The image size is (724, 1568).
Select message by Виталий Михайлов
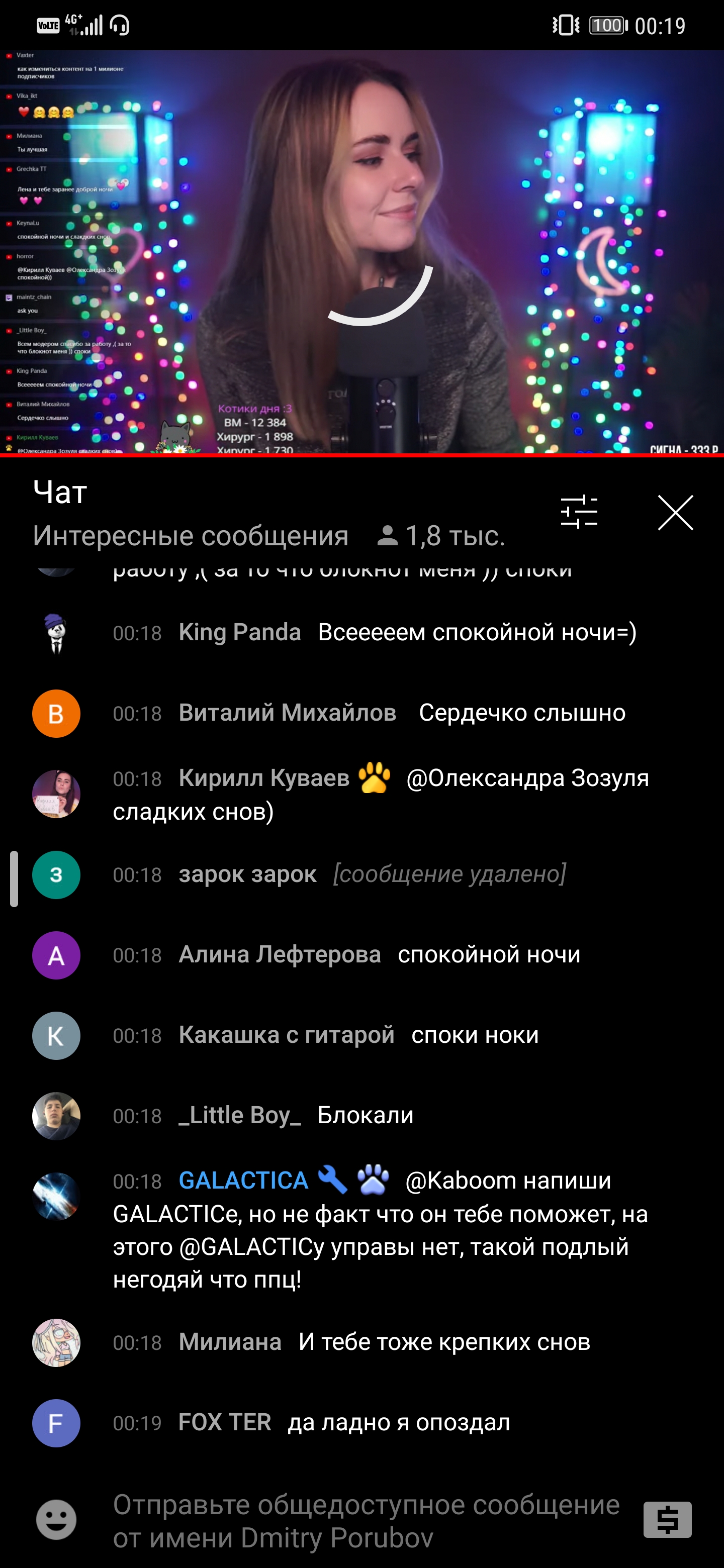pos(361,714)
